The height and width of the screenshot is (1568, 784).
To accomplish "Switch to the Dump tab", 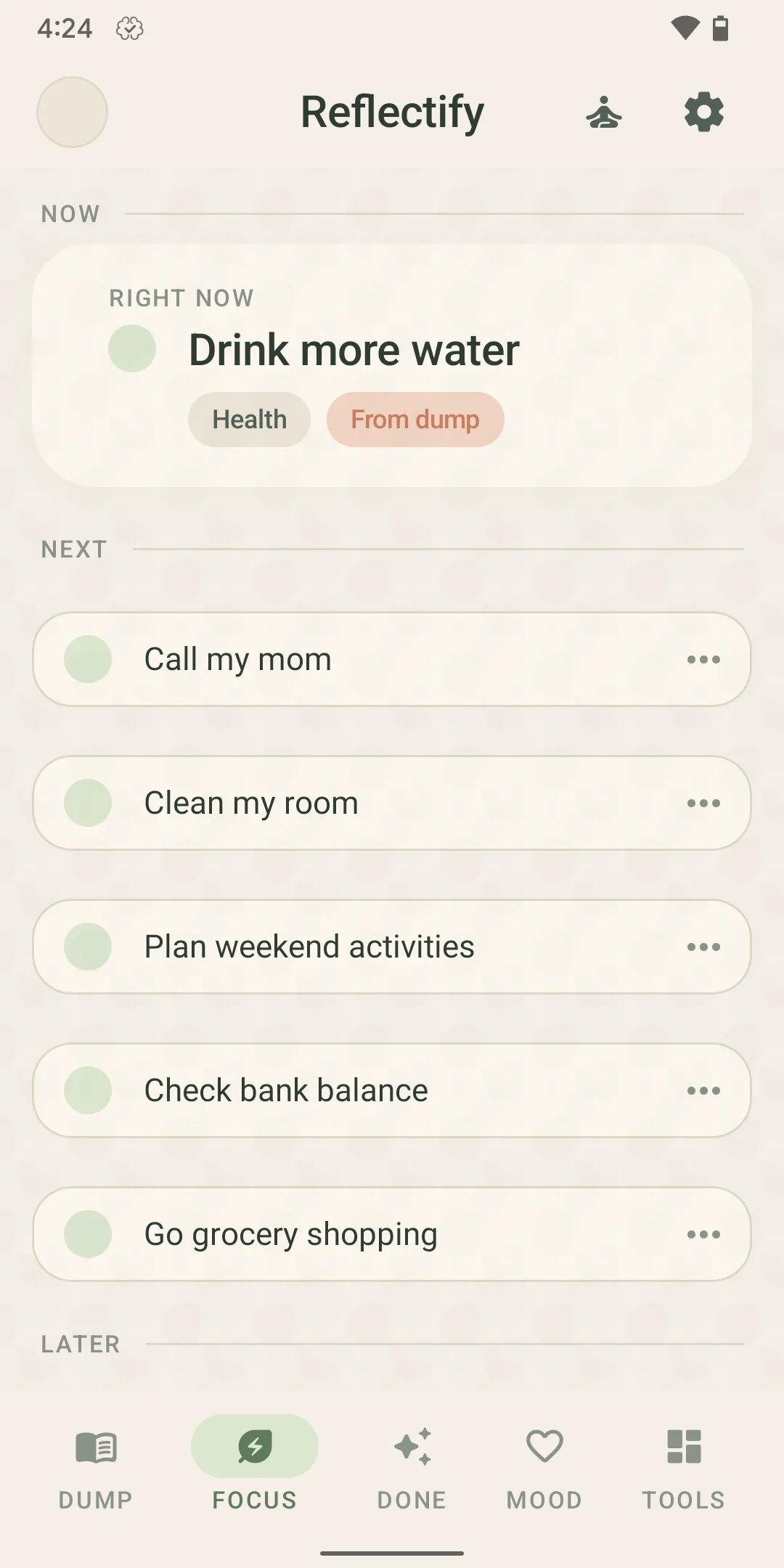I will [96, 1466].
